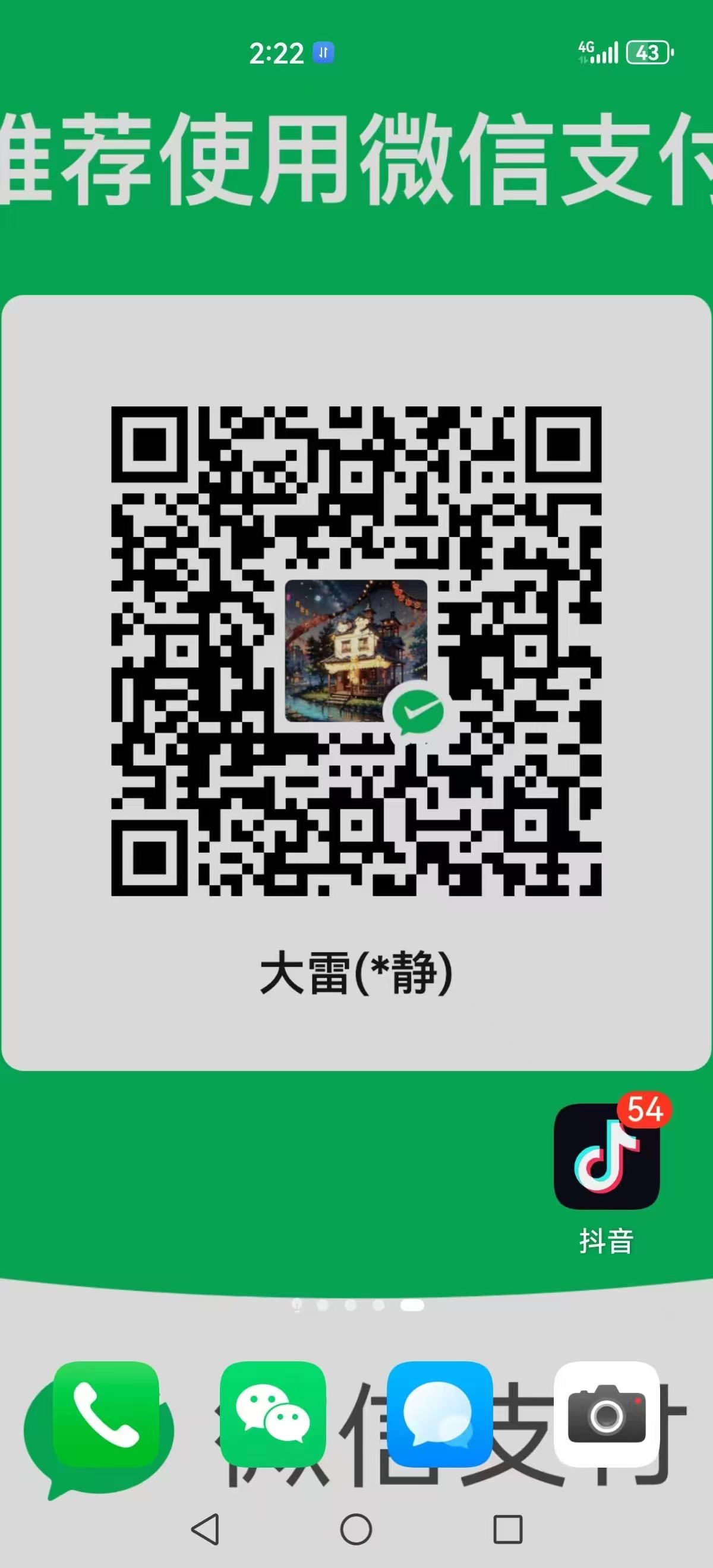Open recent apps overview

(x=507, y=1529)
